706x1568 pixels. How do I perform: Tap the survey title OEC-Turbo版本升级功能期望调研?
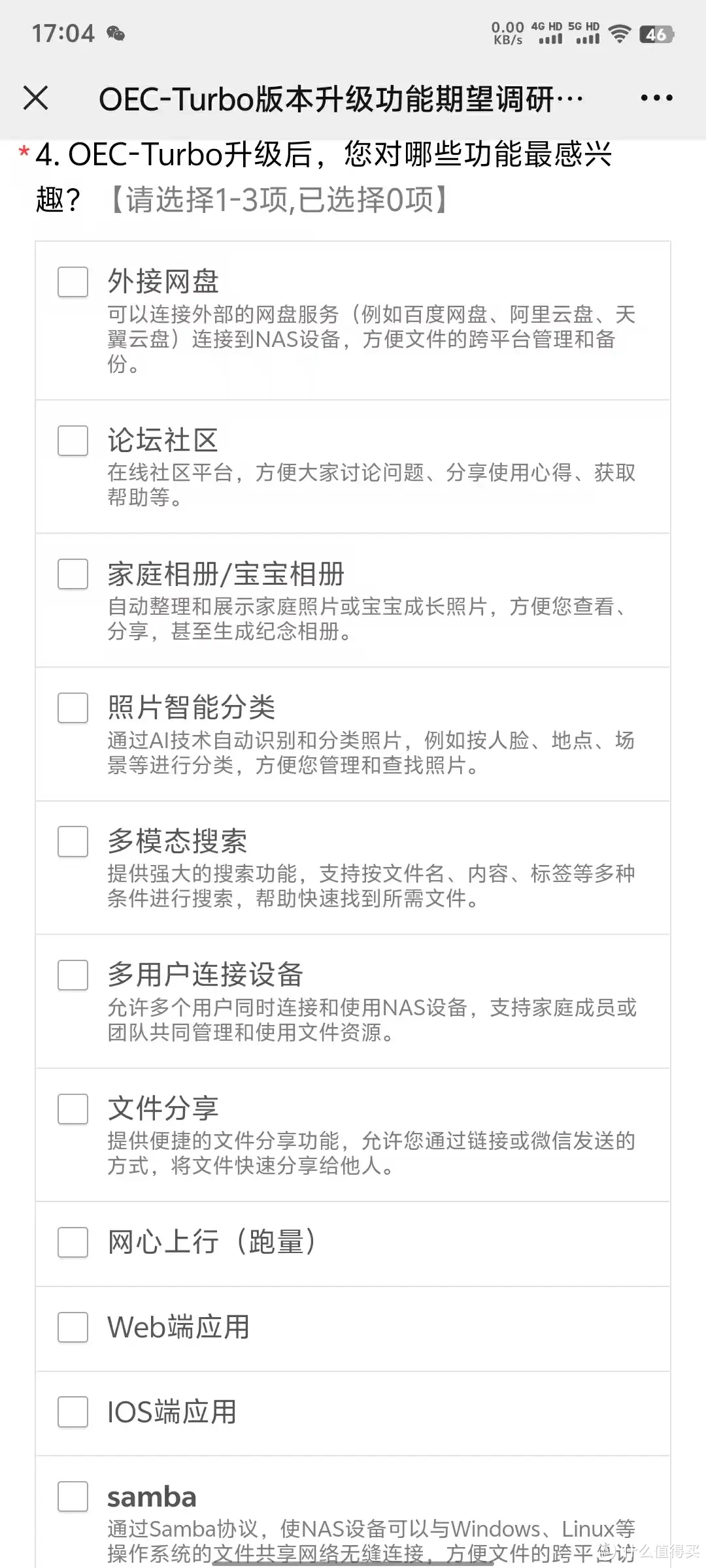(x=340, y=98)
